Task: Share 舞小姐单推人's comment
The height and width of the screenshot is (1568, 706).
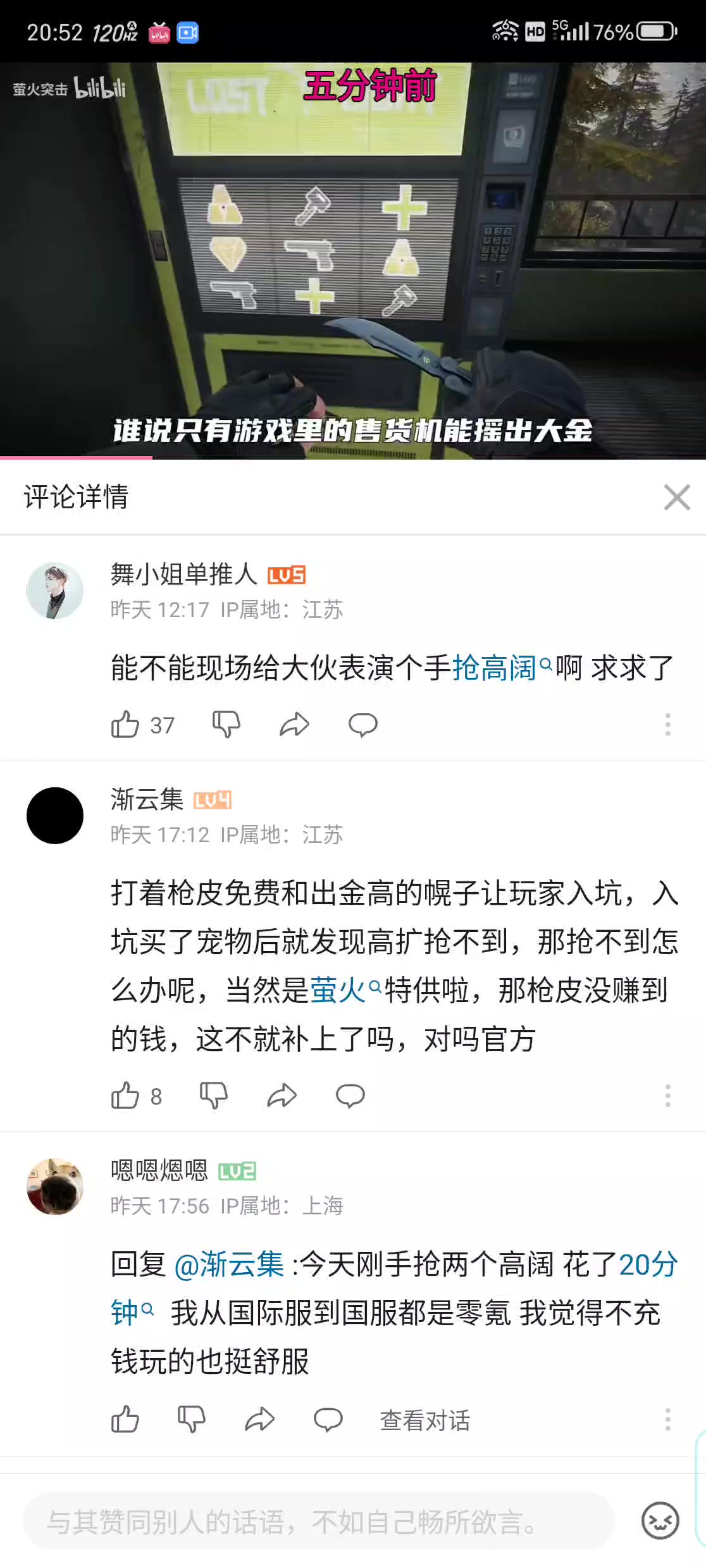Action: pyautogui.click(x=294, y=725)
